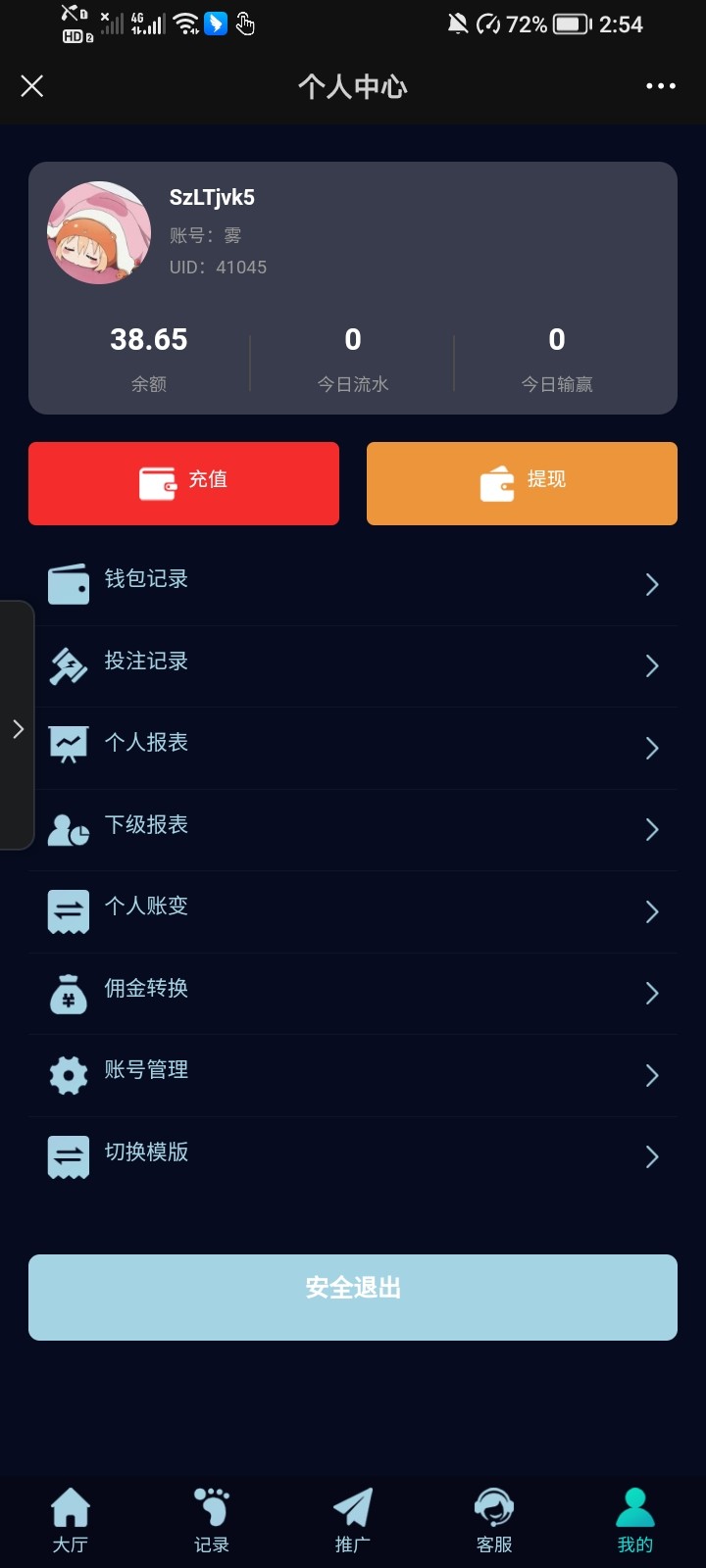View 个人账变
Image resolution: width=706 pixels, height=1568 pixels.
click(x=353, y=910)
